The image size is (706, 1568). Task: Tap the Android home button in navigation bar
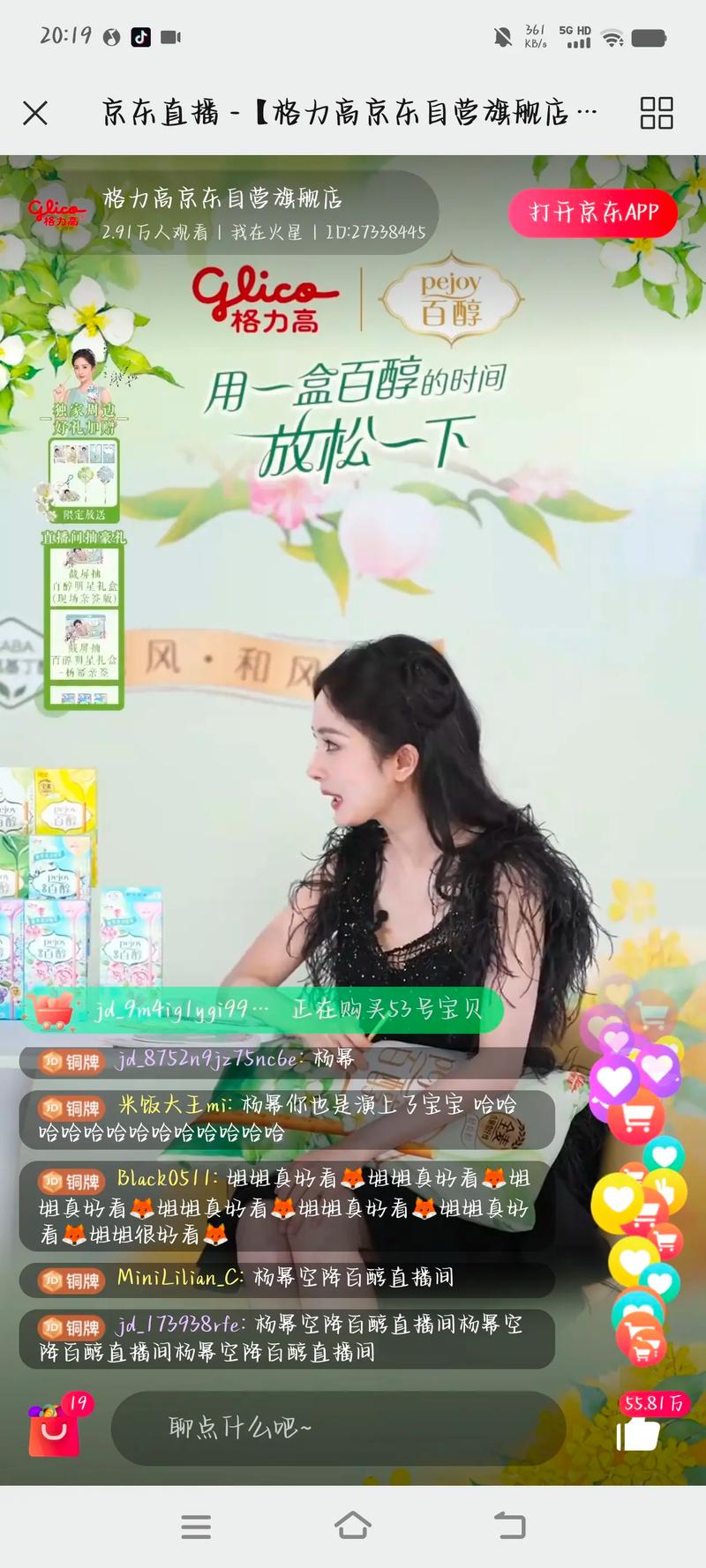353,1527
